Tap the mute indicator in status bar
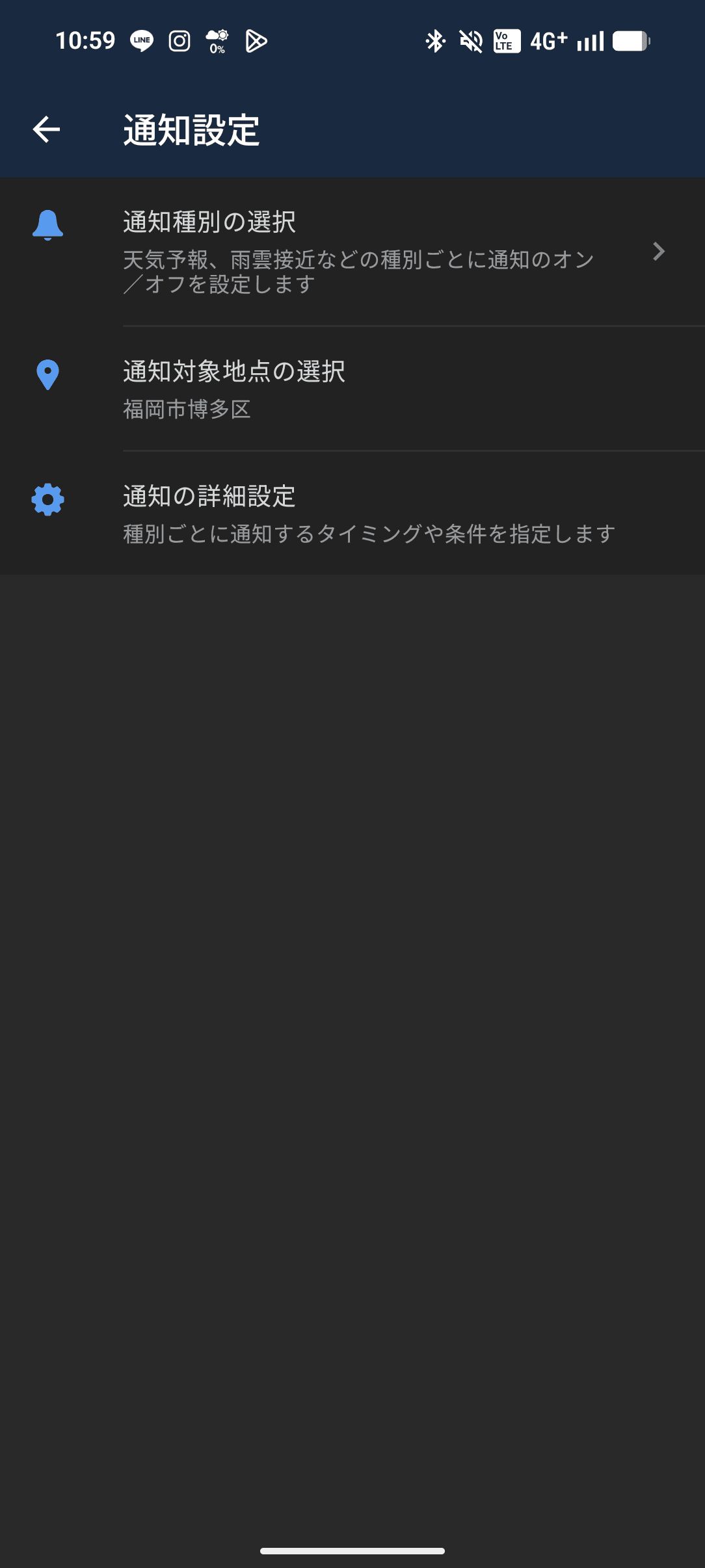Viewport: 705px width, 1568px height. pyautogui.click(x=470, y=41)
